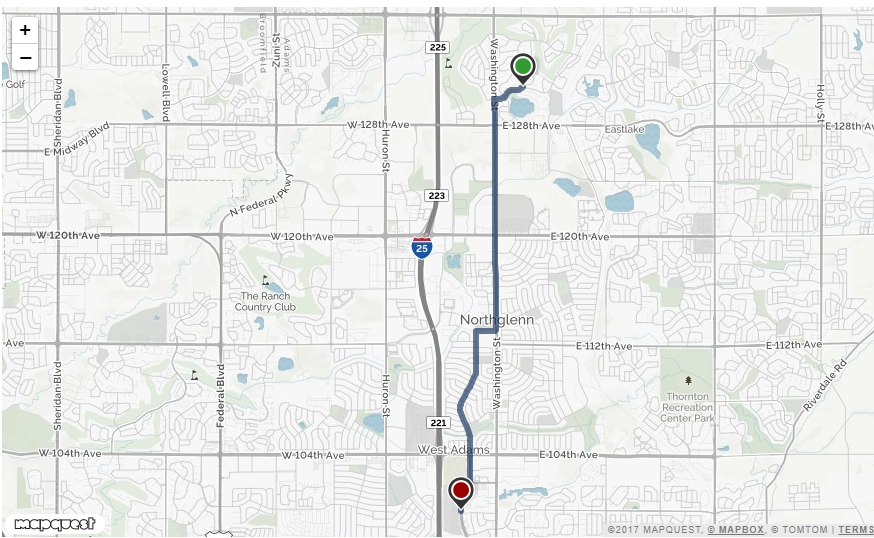Zoom in on the map

click(x=25, y=30)
